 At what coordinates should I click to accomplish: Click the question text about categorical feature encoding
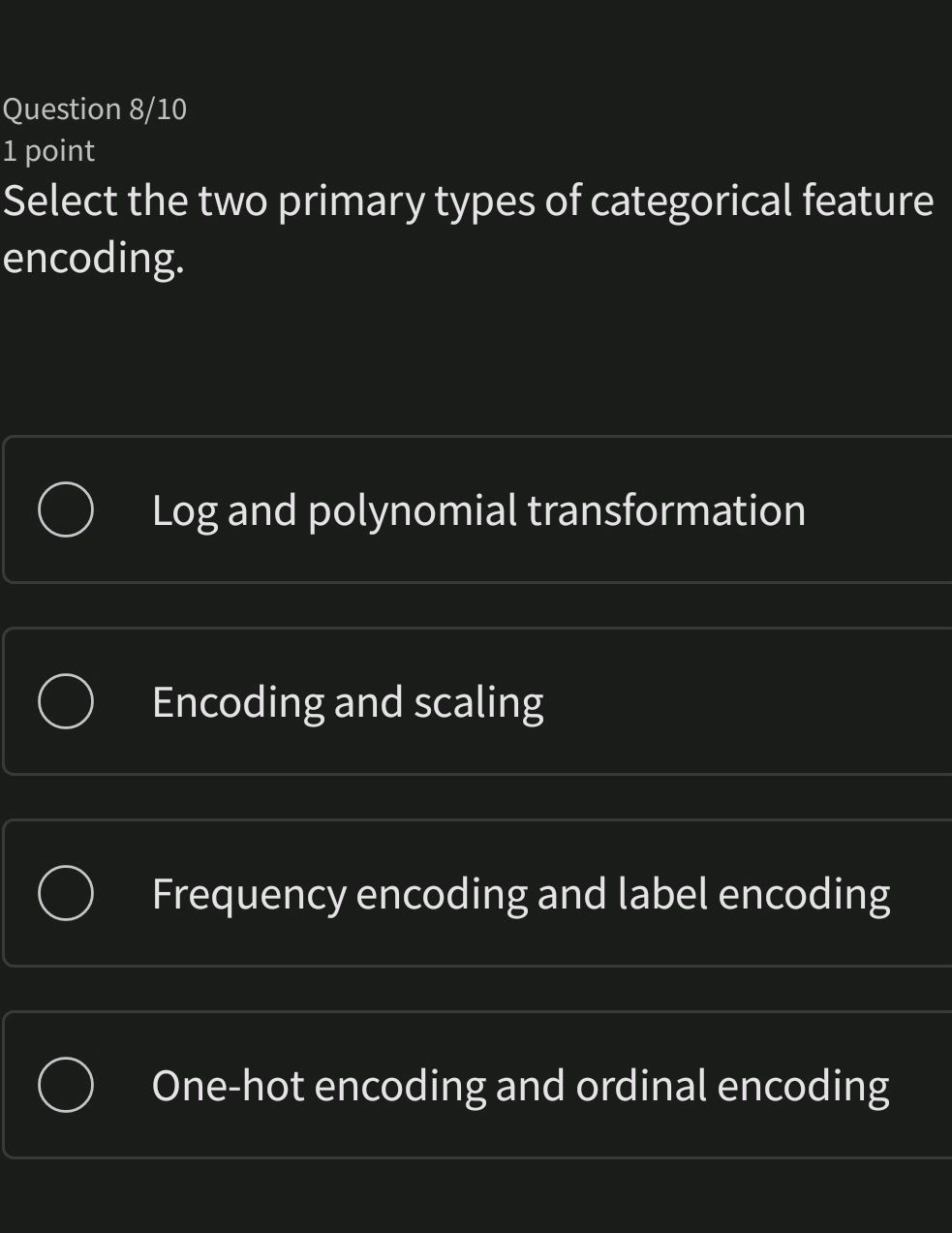(x=469, y=228)
